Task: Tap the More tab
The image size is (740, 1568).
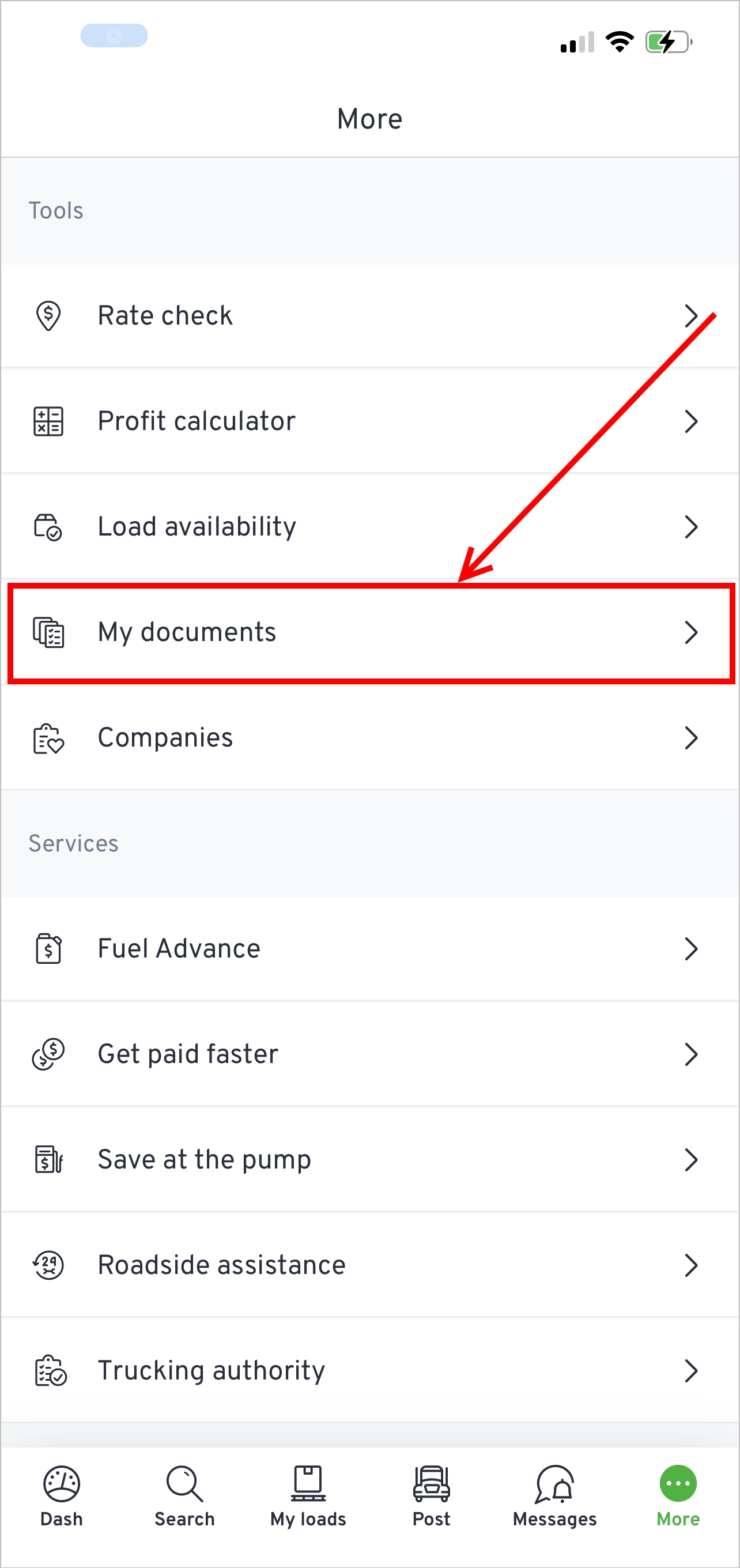Action: [678, 1497]
